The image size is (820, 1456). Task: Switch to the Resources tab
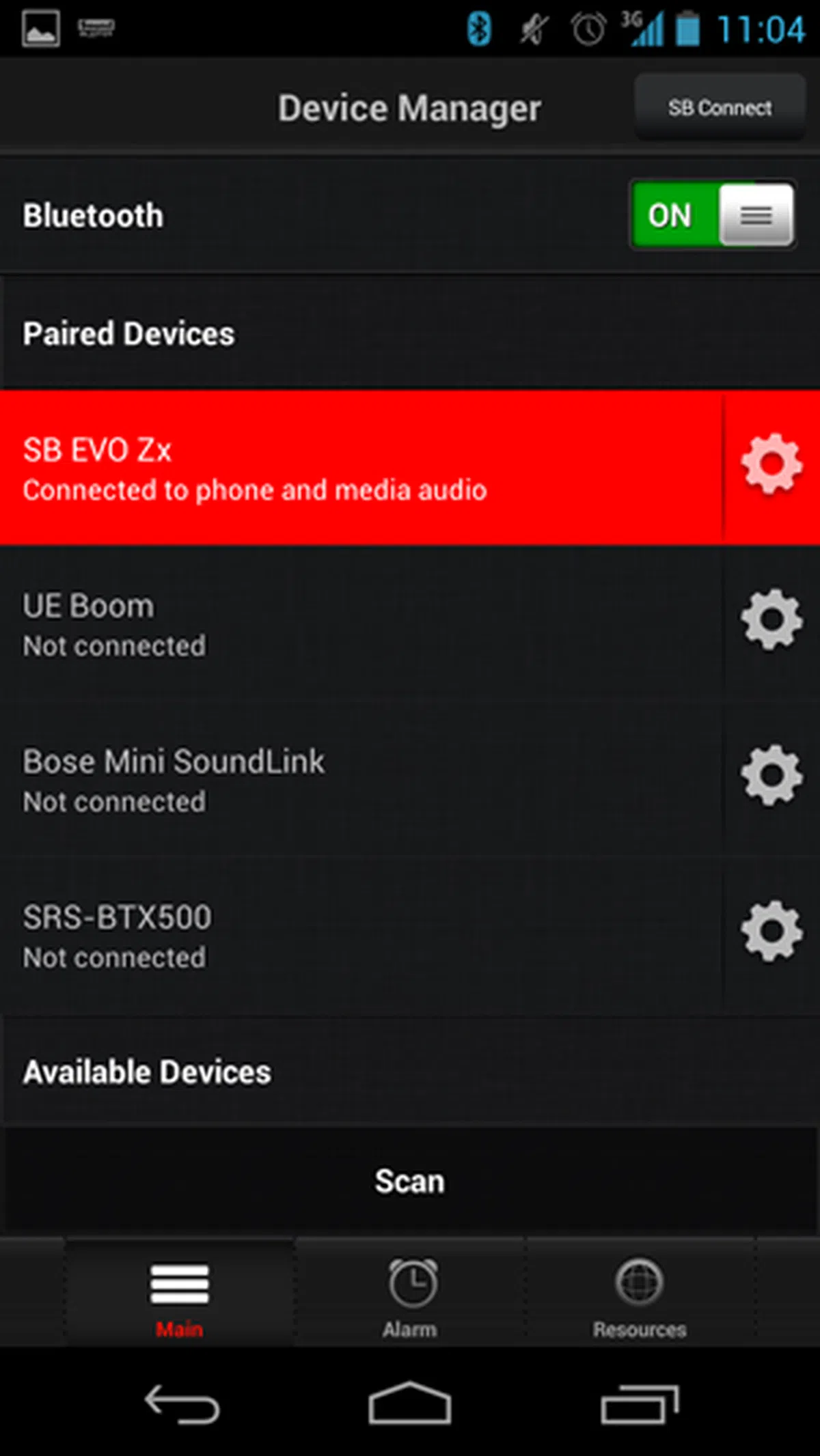click(640, 1296)
